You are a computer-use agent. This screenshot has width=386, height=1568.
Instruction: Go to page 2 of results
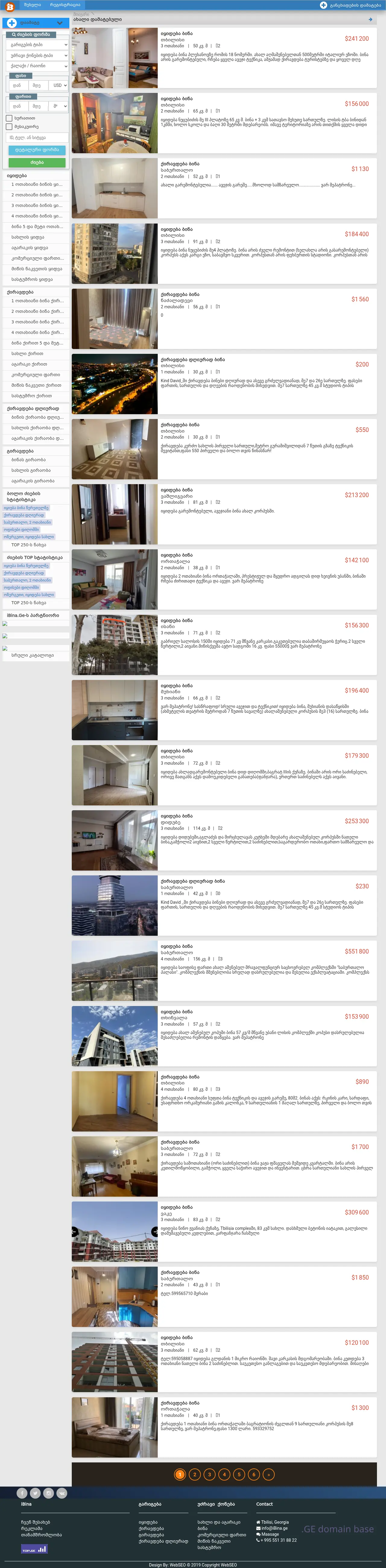click(195, 1474)
